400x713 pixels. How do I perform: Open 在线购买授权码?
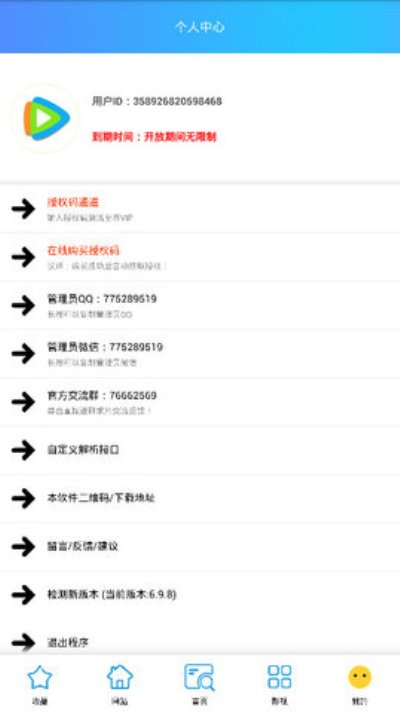tap(200, 257)
